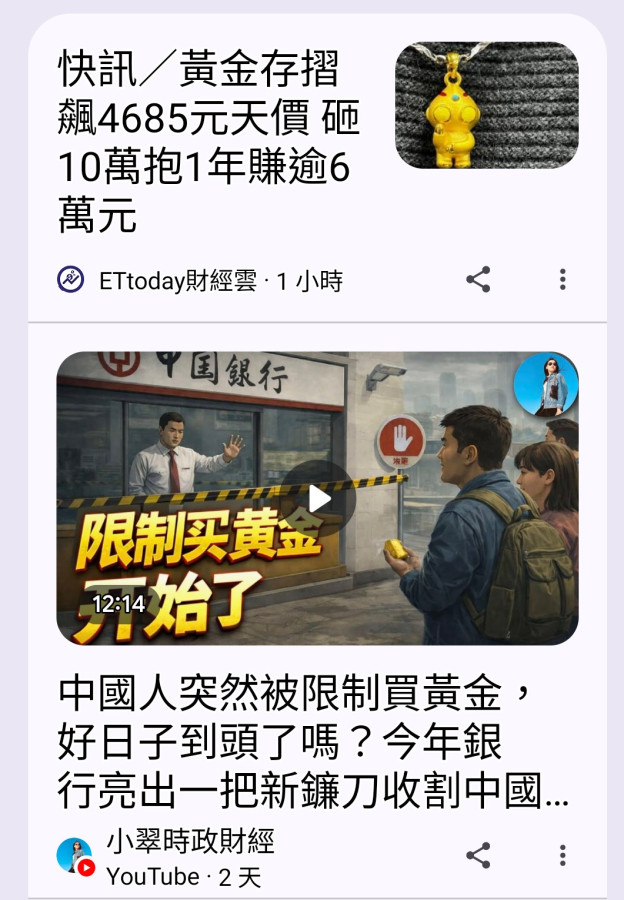Screen dimensions: 624x900
Task: Share the 小翠時政財經 video
Action: pos(478,855)
